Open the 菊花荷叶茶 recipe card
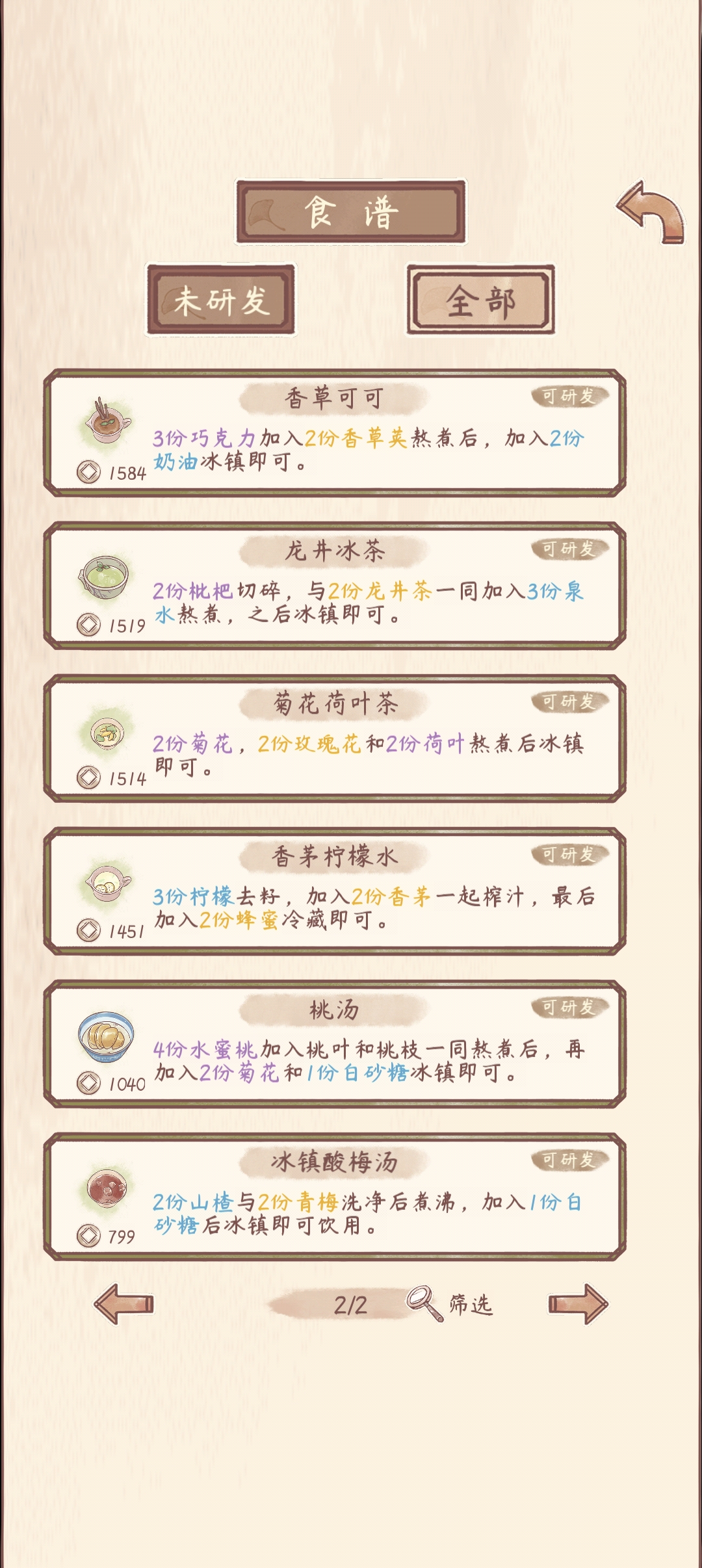 [335, 739]
